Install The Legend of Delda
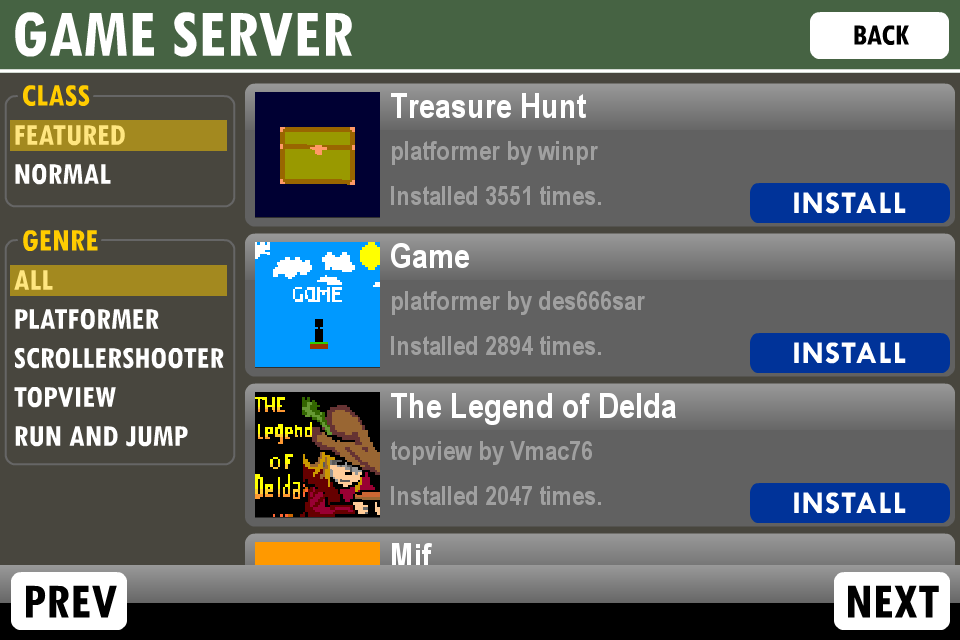Viewport: 960px width, 640px height. pyautogui.click(x=849, y=503)
